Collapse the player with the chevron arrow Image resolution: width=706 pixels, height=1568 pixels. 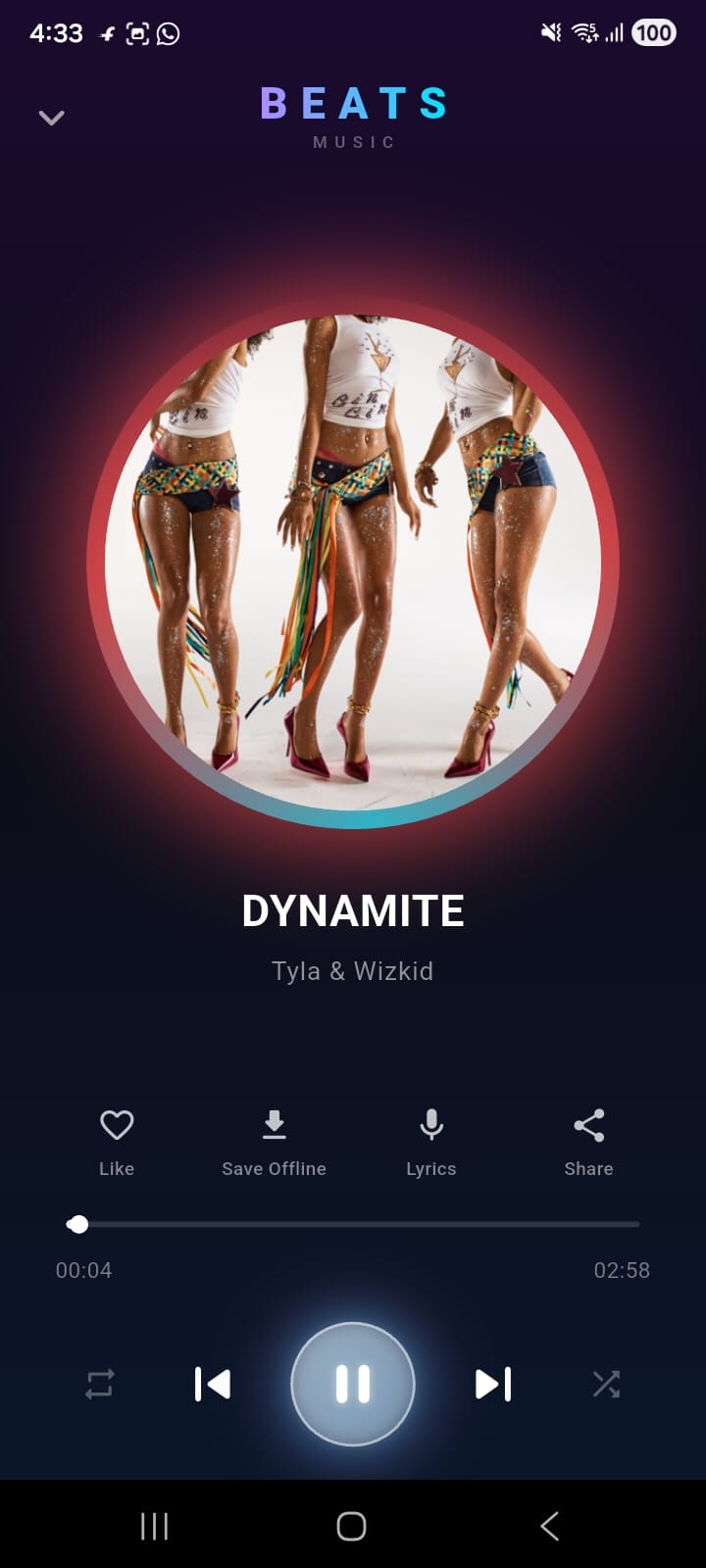pos(51,117)
